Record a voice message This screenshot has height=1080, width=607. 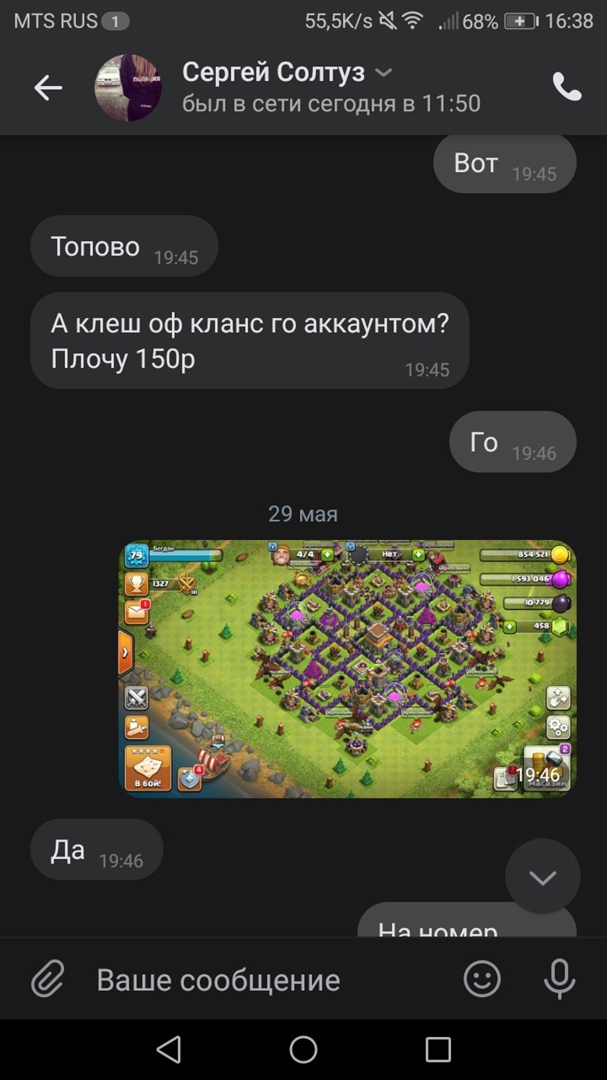[559, 979]
